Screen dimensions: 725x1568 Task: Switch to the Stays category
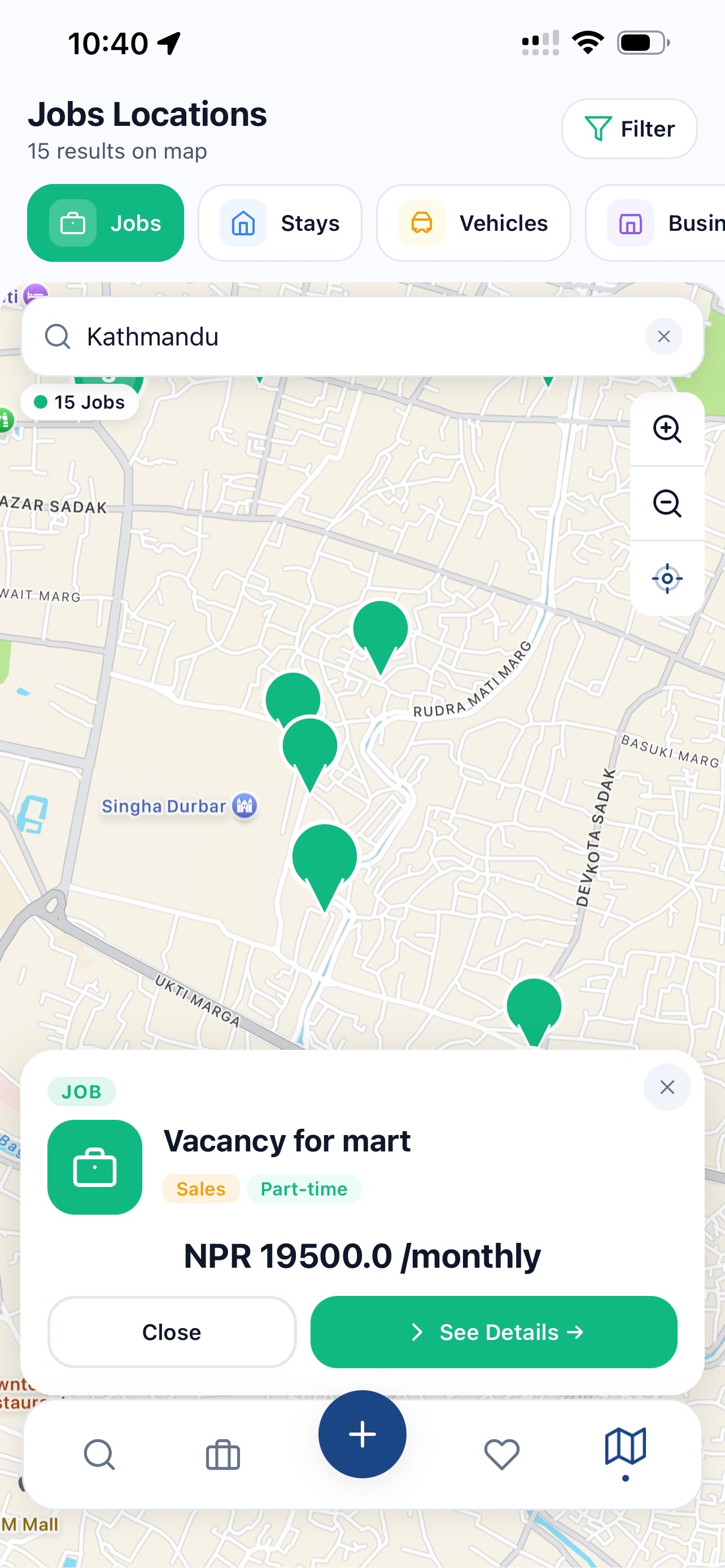click(x=279, y=223)
